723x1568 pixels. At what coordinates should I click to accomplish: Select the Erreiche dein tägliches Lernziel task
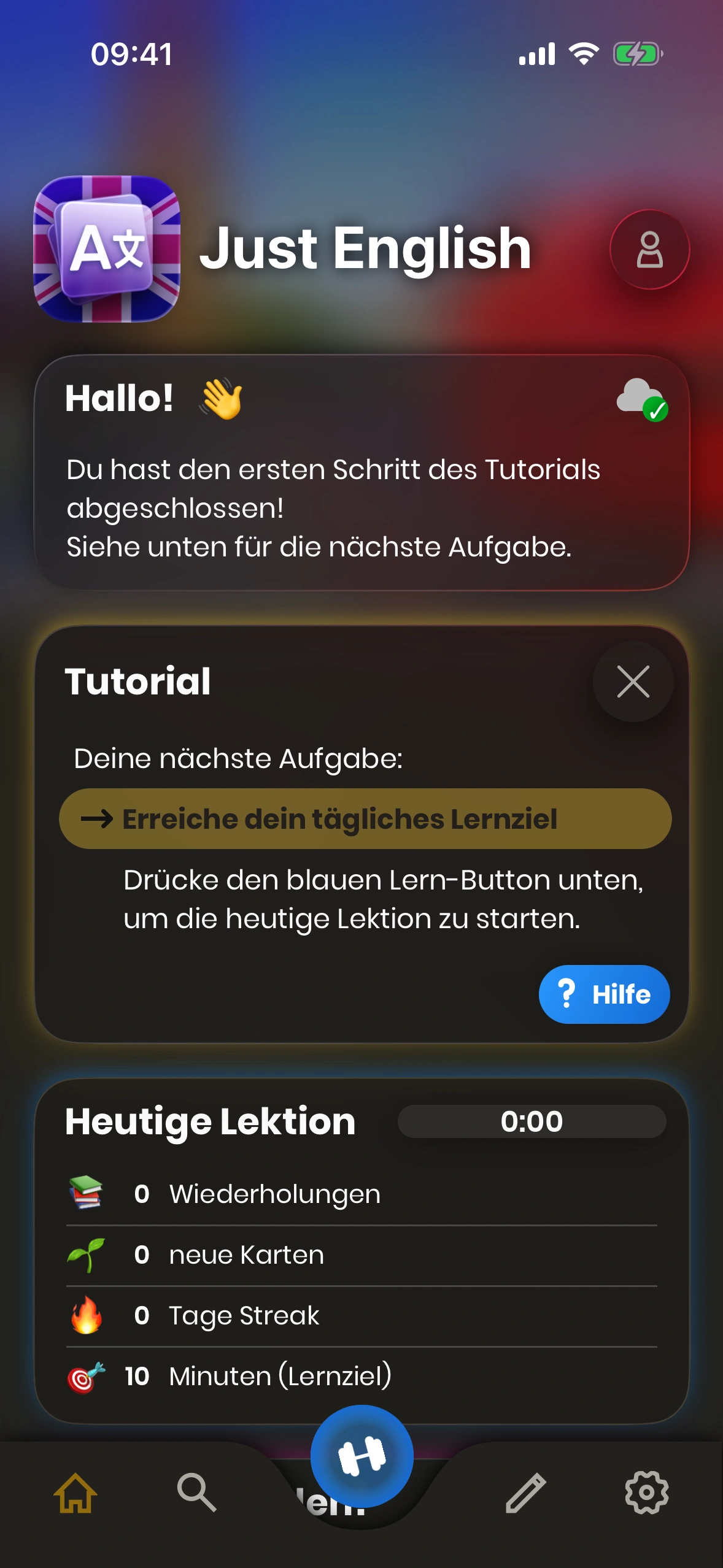click(x=365, y=819)
